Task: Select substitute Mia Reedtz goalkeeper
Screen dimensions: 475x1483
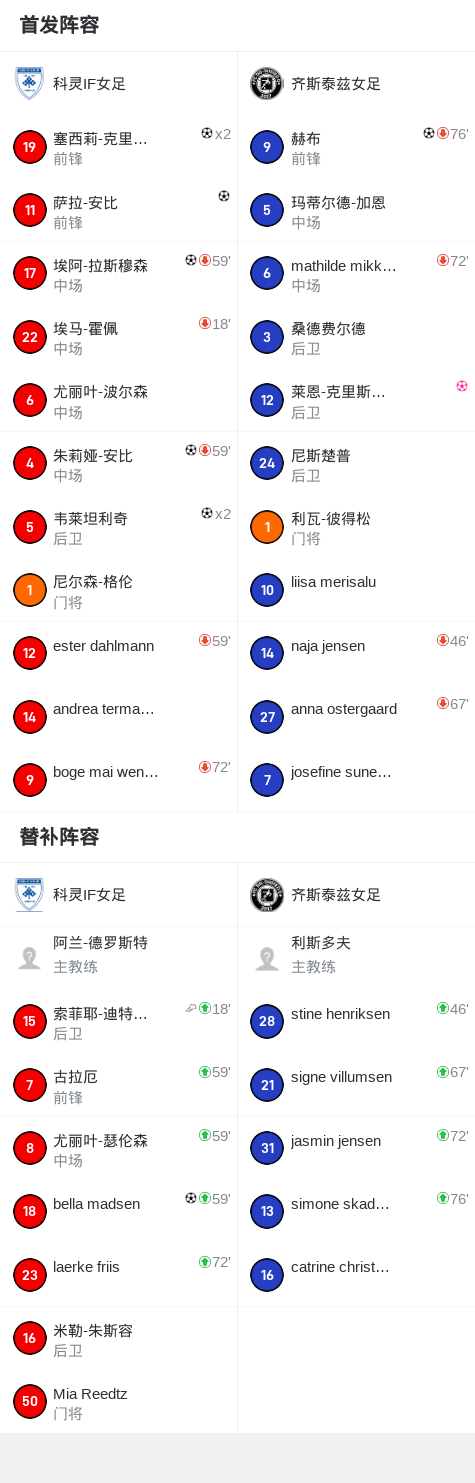Action: tap(118, 1401)
